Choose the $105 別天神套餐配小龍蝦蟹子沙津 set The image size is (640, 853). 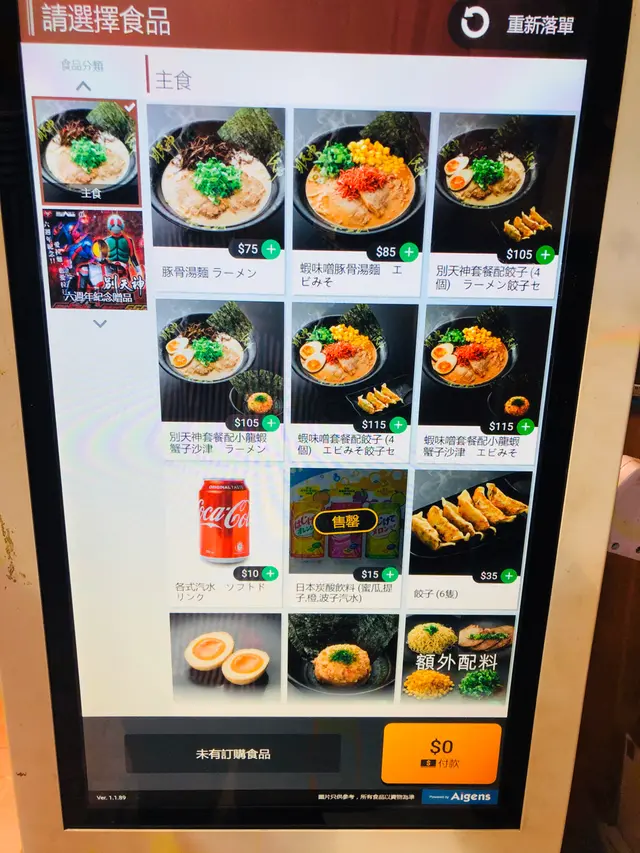tap(270, 422)
